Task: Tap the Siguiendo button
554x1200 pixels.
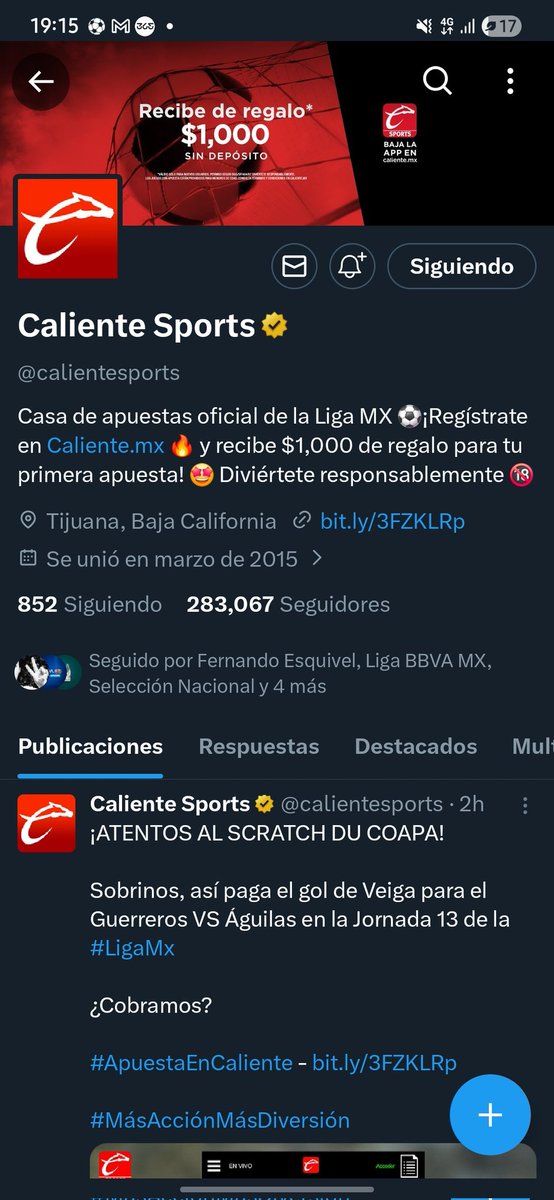Action: point(461,266)
